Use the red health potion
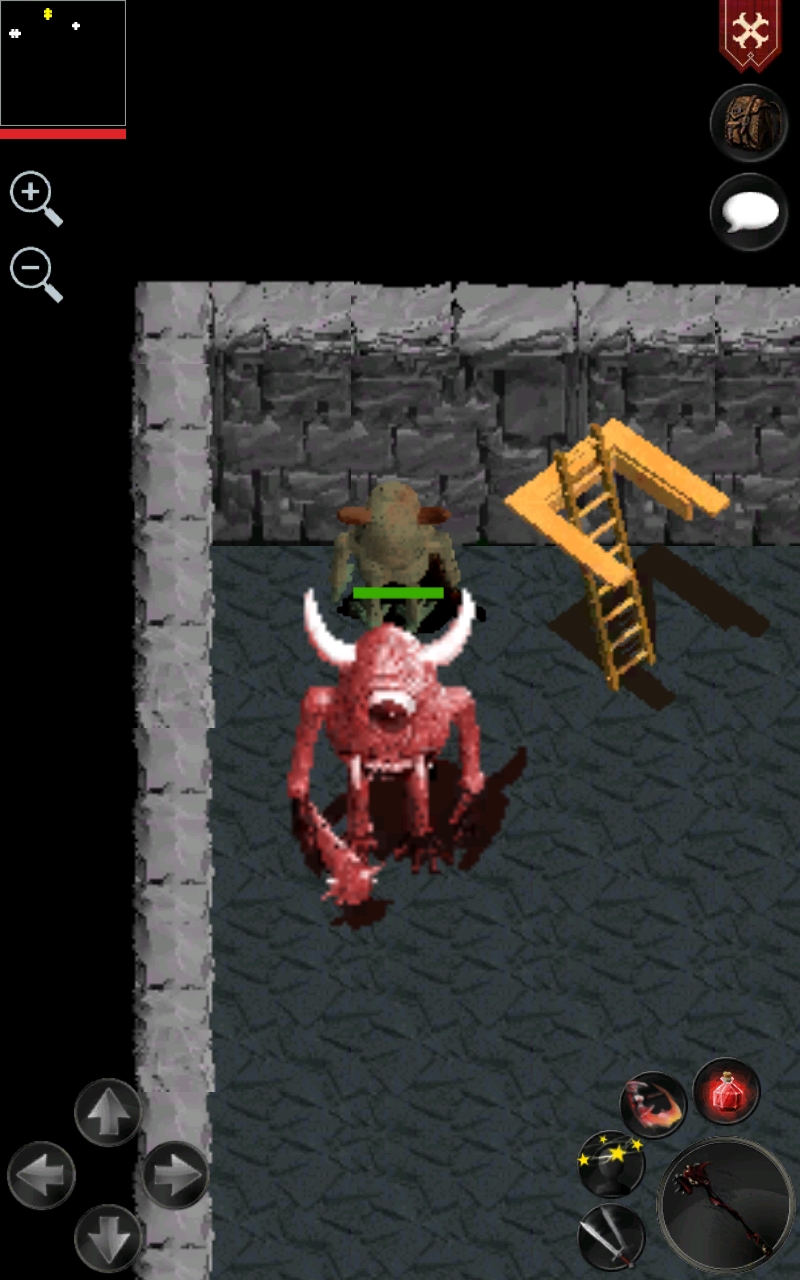This screenshot has width=800, height=1280. point(727,1093)
